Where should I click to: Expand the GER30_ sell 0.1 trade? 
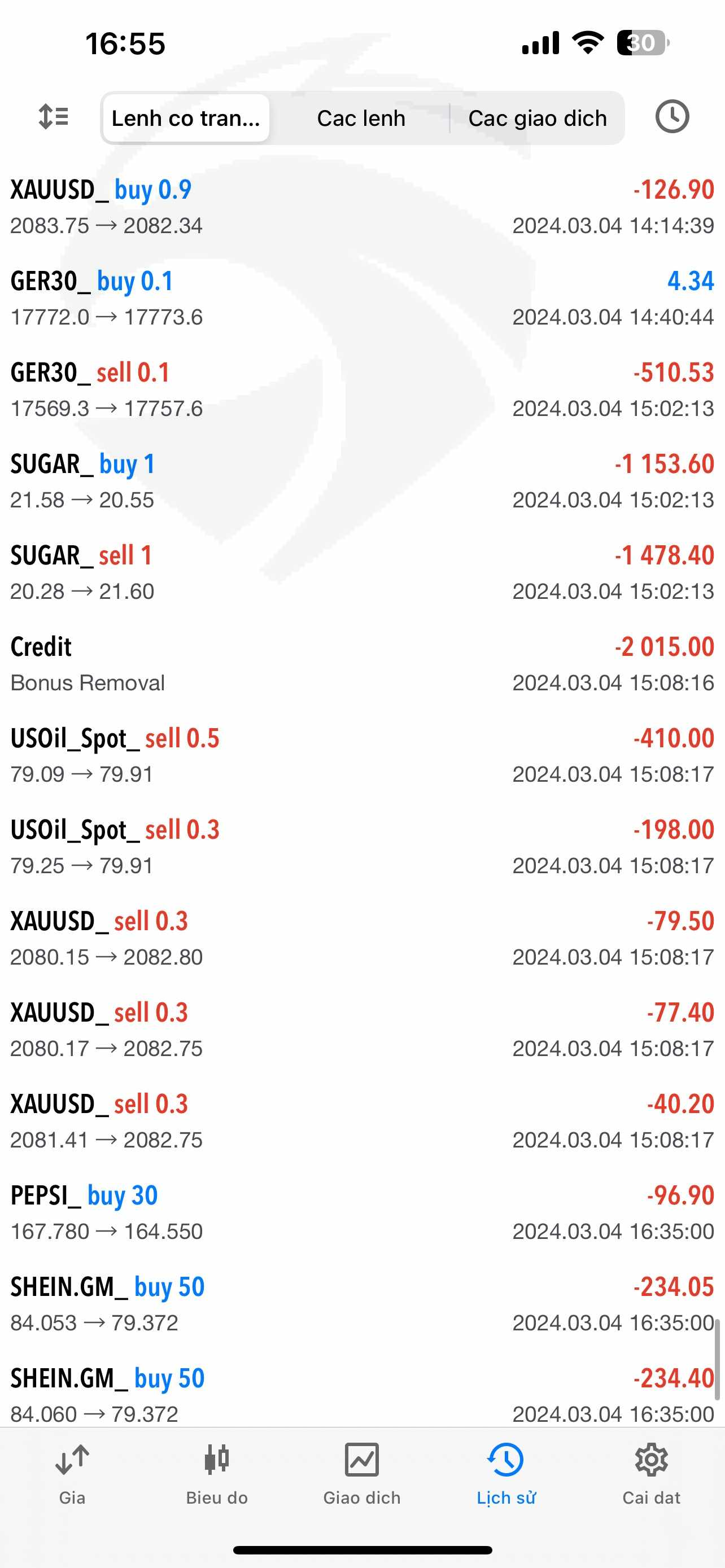pos(362,389)
